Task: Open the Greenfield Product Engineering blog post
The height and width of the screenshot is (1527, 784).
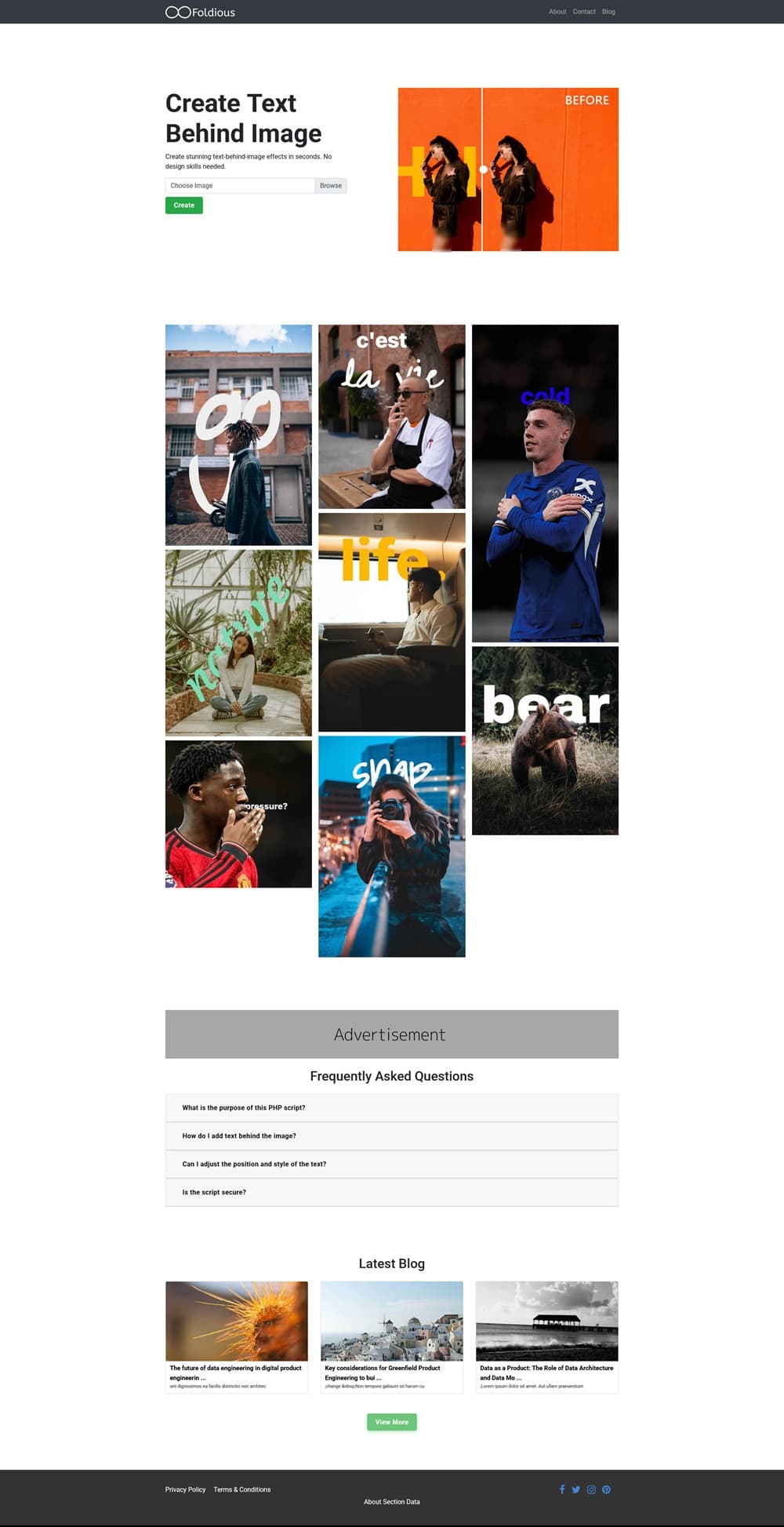Action: click(x=392, y=1337)
